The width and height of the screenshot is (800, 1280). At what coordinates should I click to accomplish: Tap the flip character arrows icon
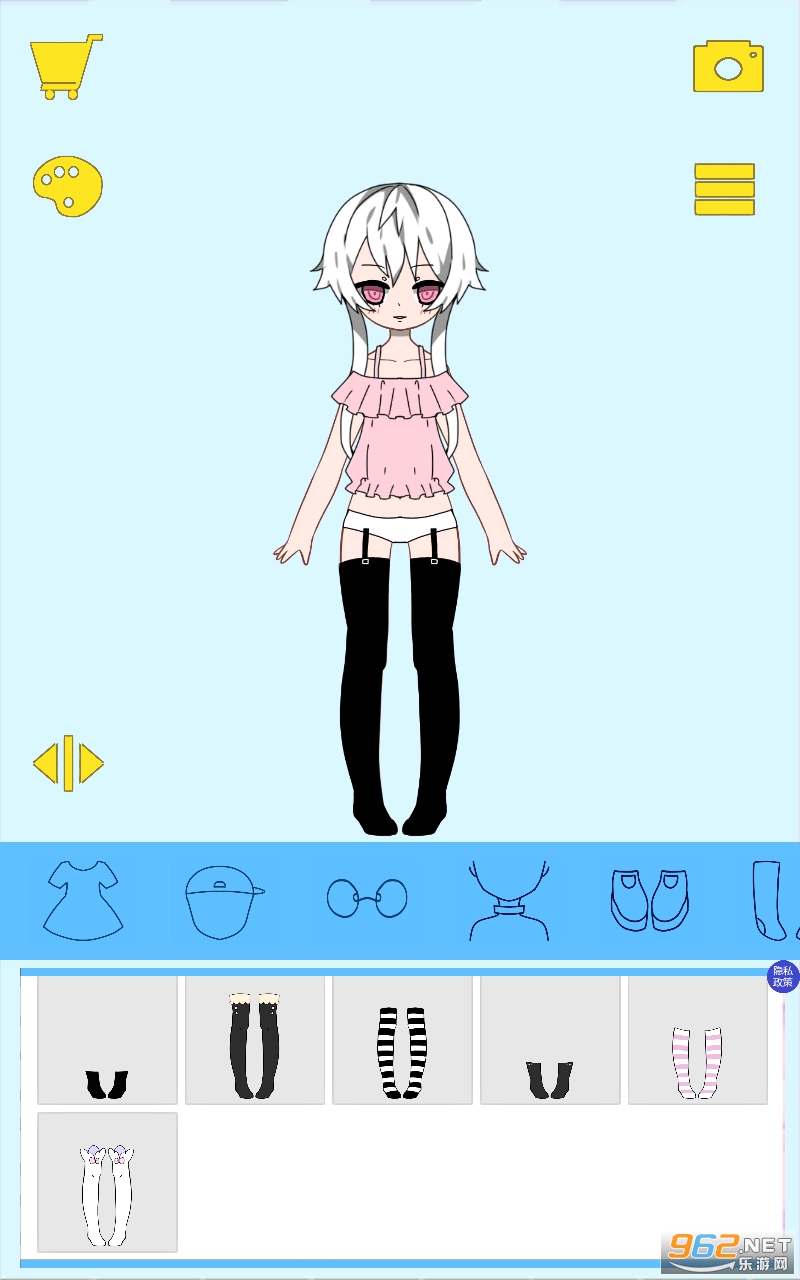(68, 764)
